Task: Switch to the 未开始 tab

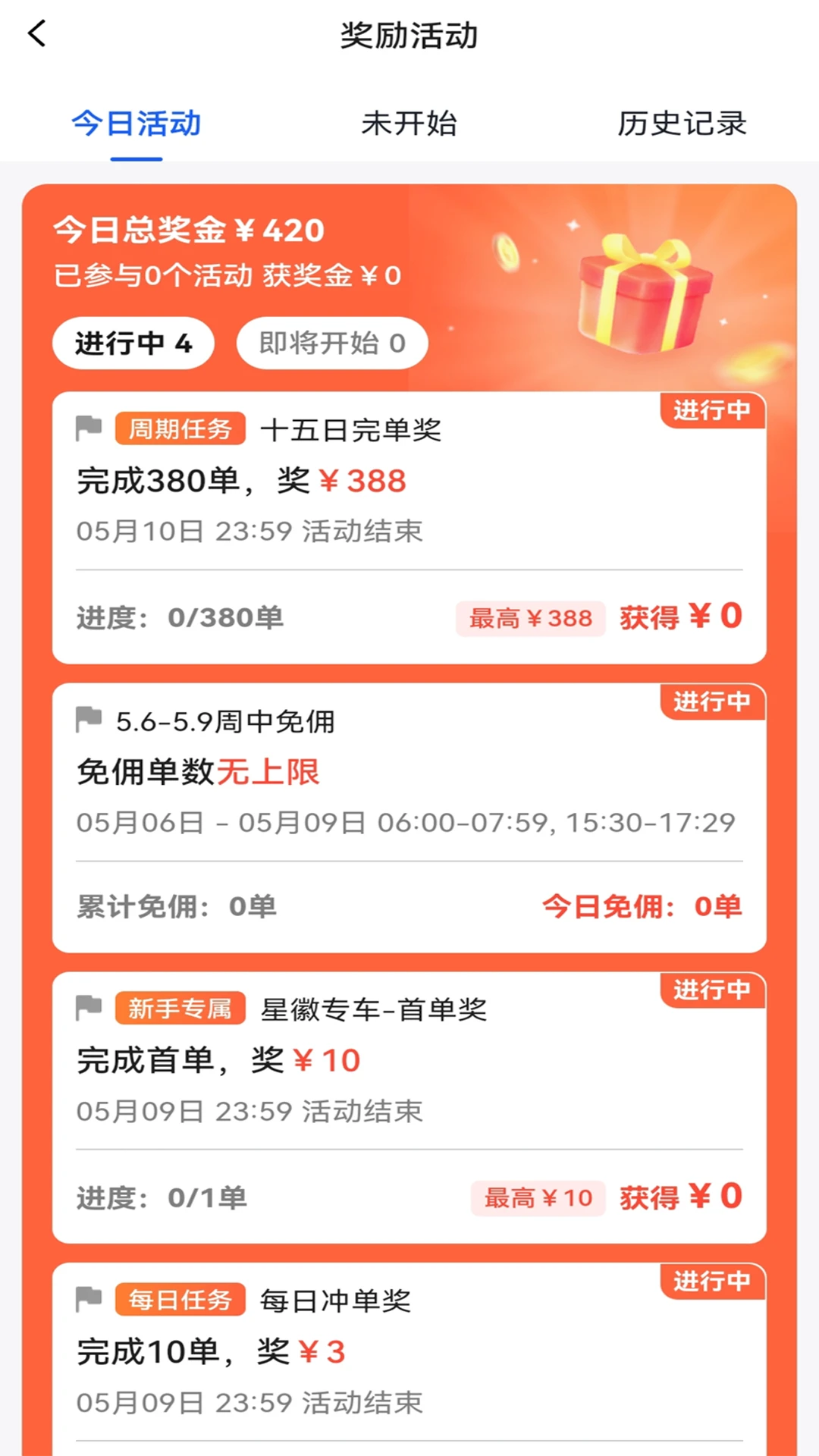Action: coord(409,124)
